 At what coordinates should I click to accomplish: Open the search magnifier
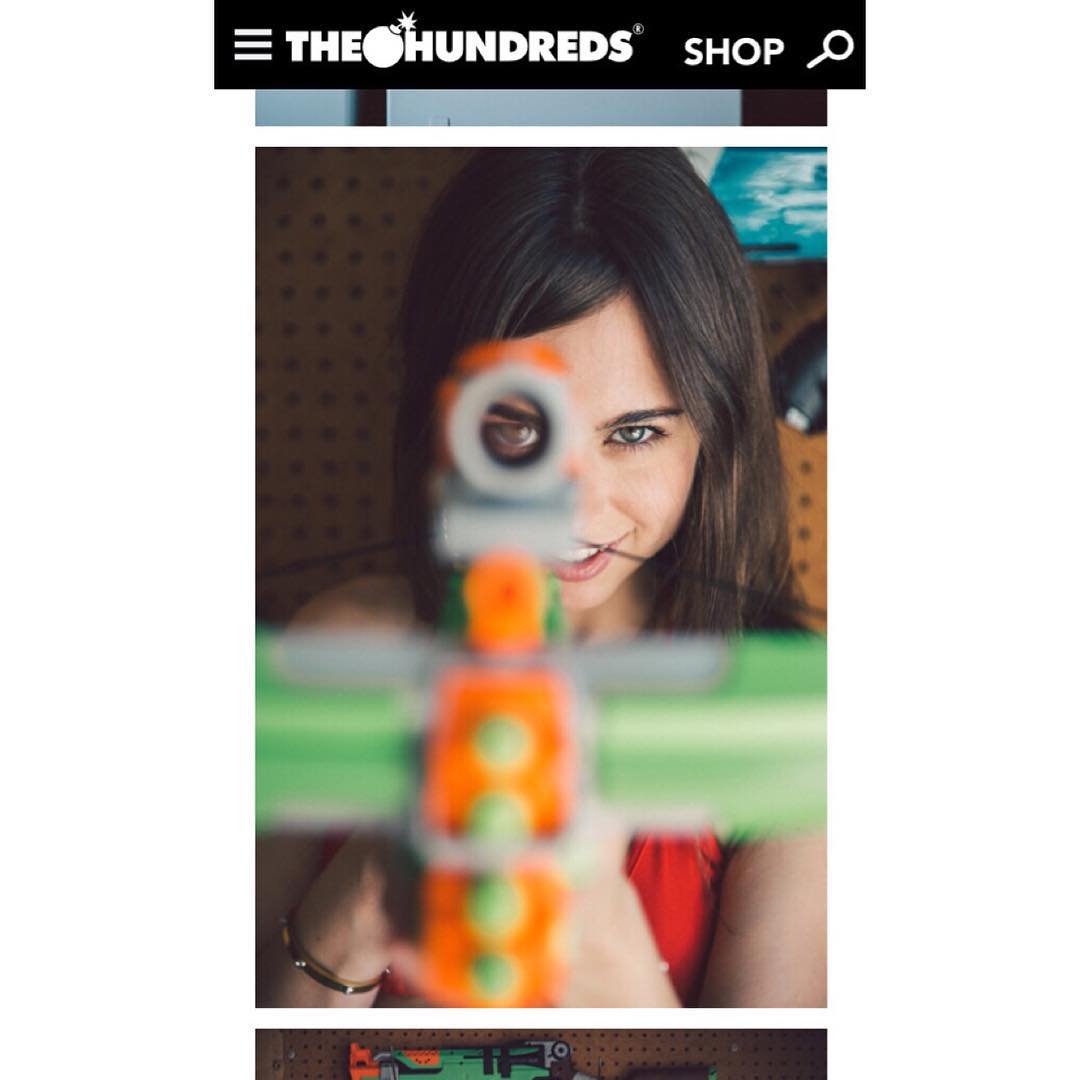coord(831,49)
